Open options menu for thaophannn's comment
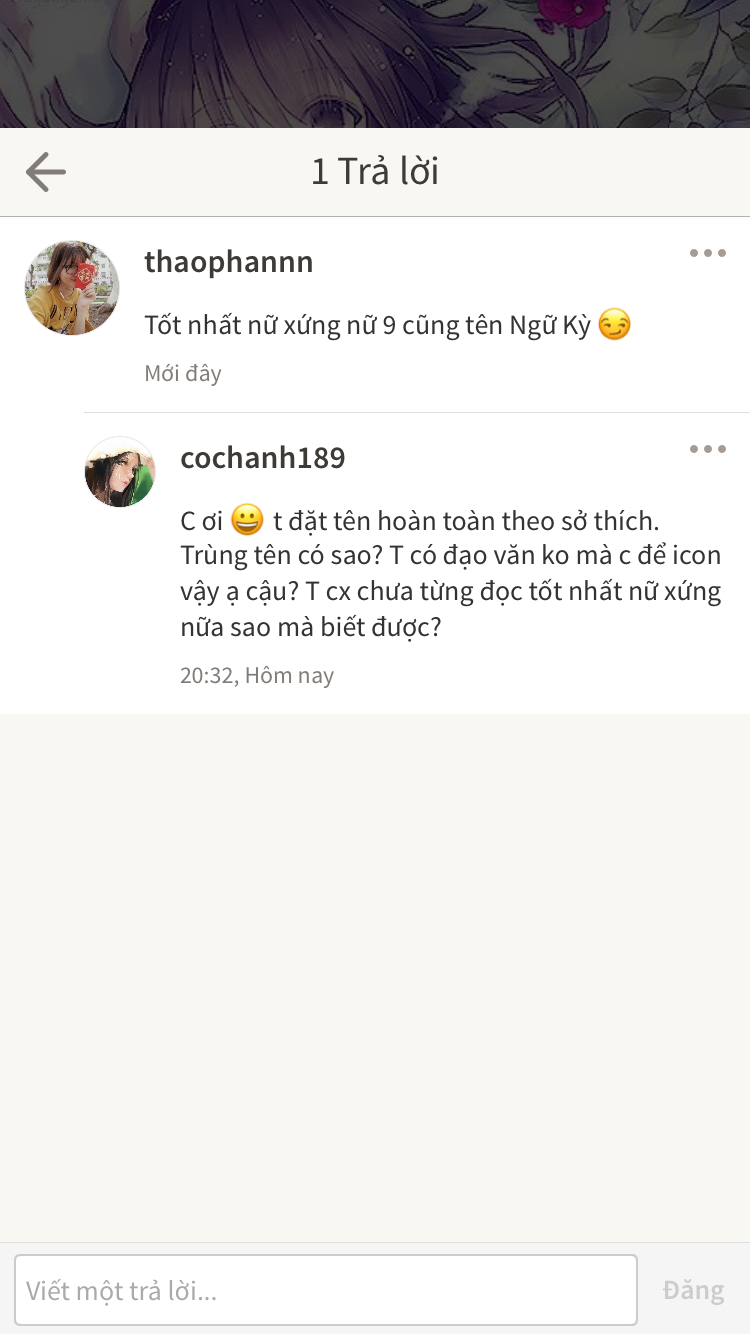This screenshot has width=750, height=1334. pos(707,253)
